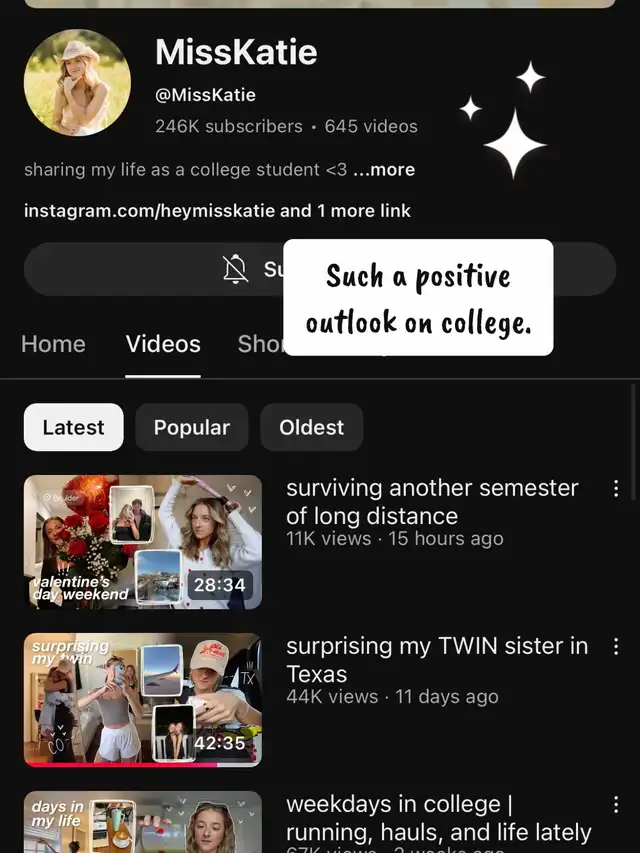Switch to the Home tab

(53, 344)
